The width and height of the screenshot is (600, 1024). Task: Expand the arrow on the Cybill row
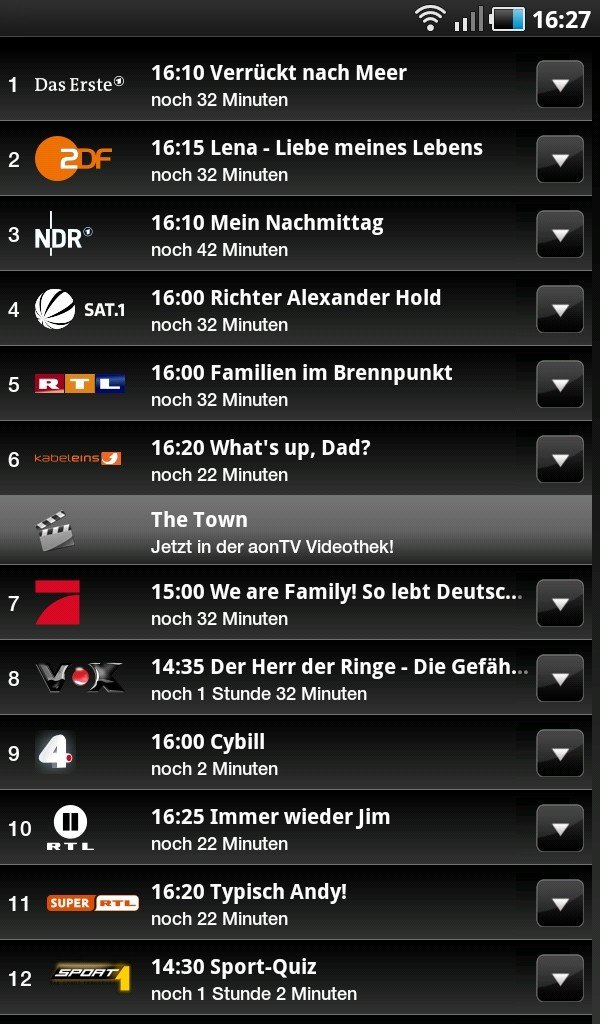pyautogui.click(x=560, y=753)
